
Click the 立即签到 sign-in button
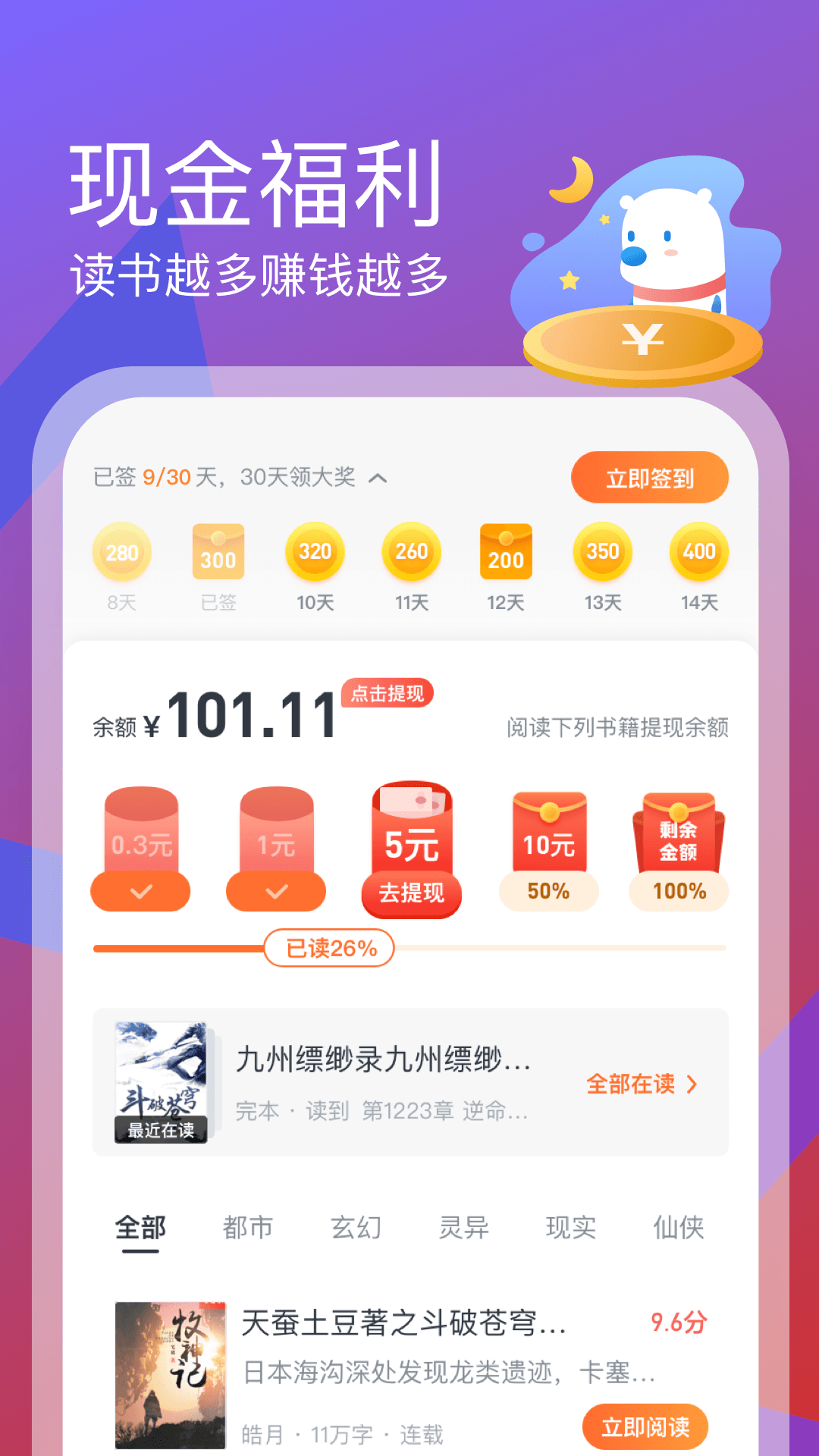pos(650,477)
